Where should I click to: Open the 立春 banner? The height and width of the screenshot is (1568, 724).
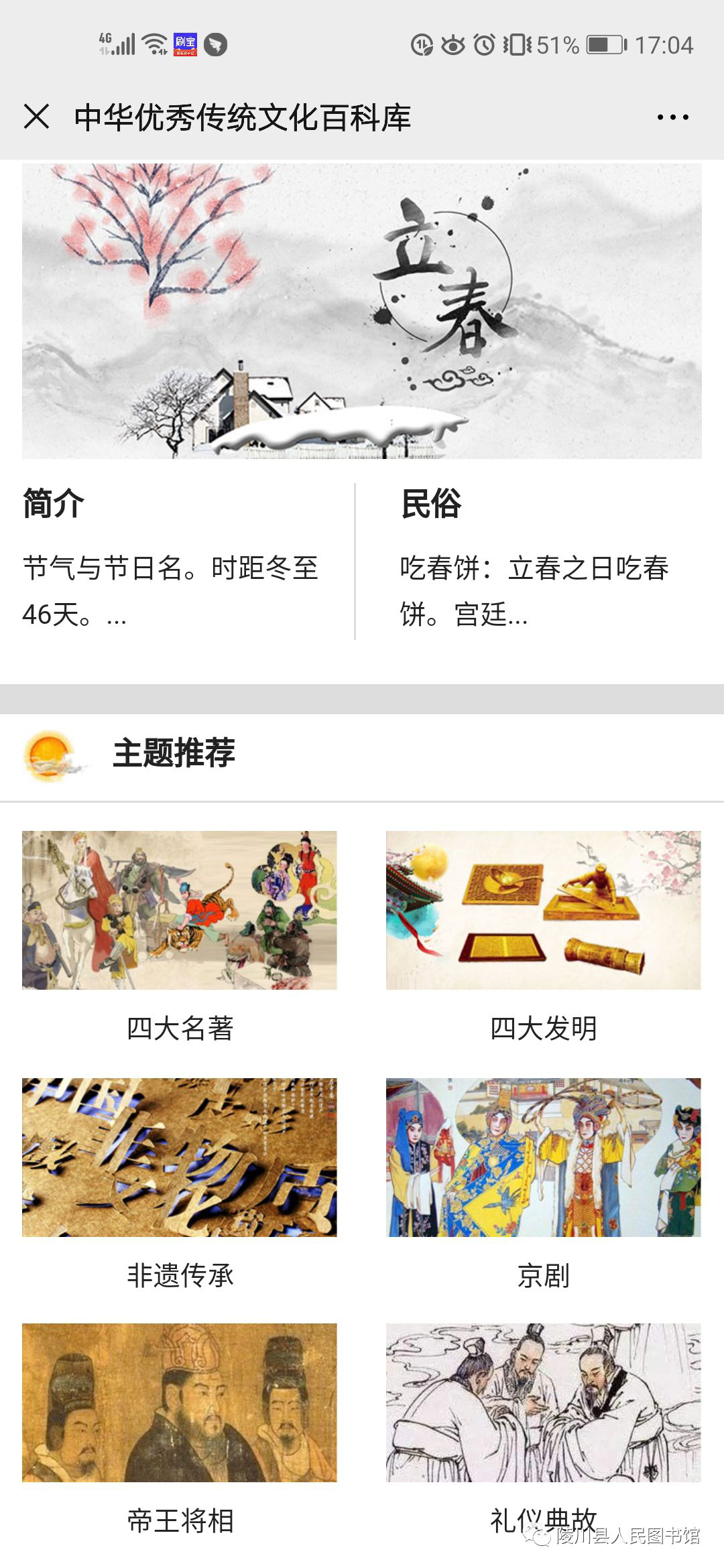click(362, 311)
